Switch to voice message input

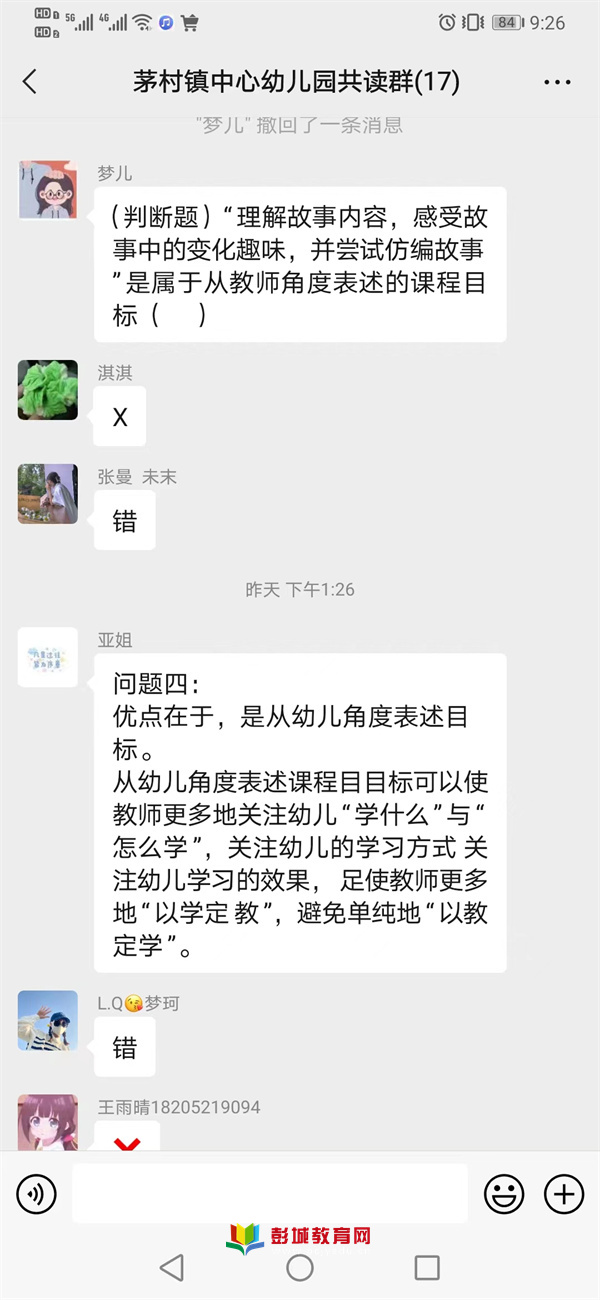tap(37, 1193)
